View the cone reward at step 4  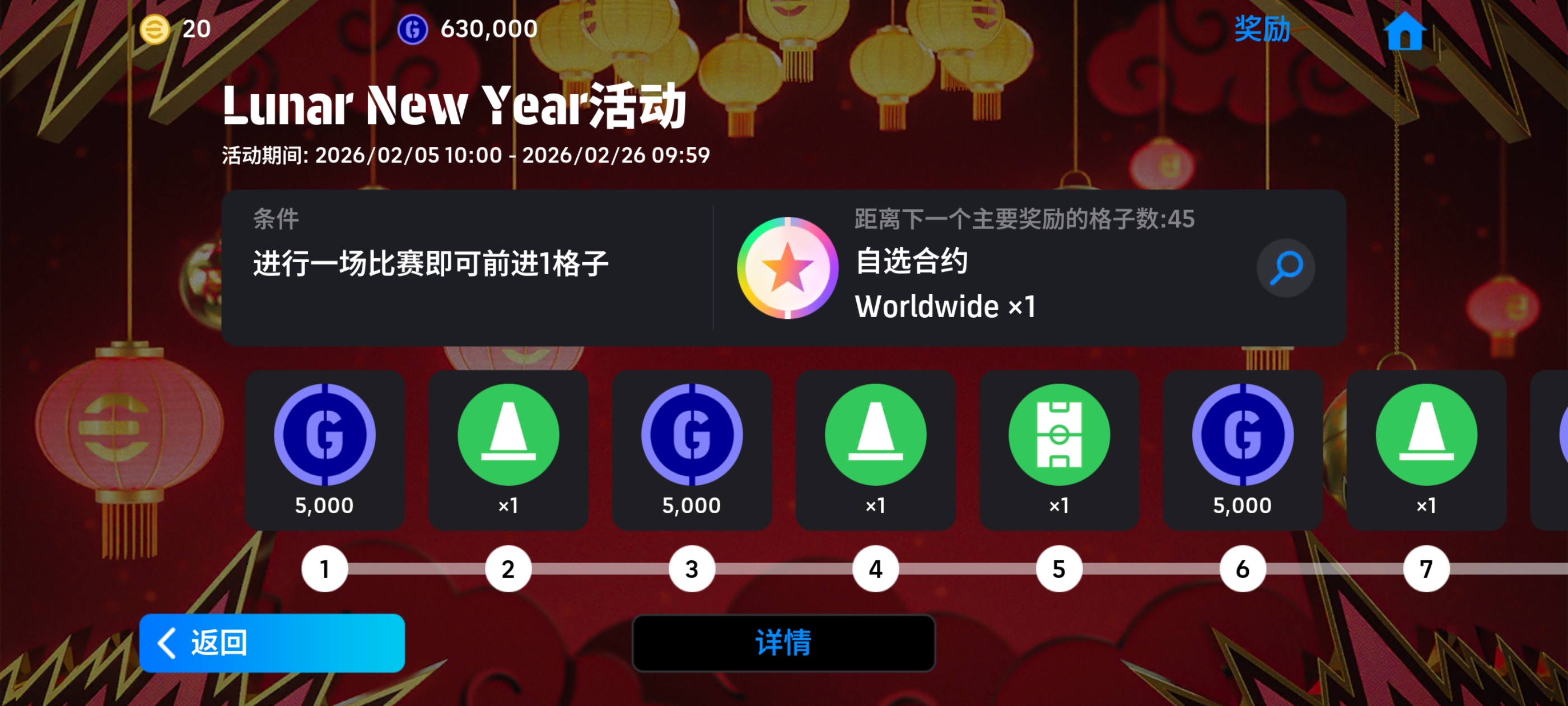click(x=875, y=449)
